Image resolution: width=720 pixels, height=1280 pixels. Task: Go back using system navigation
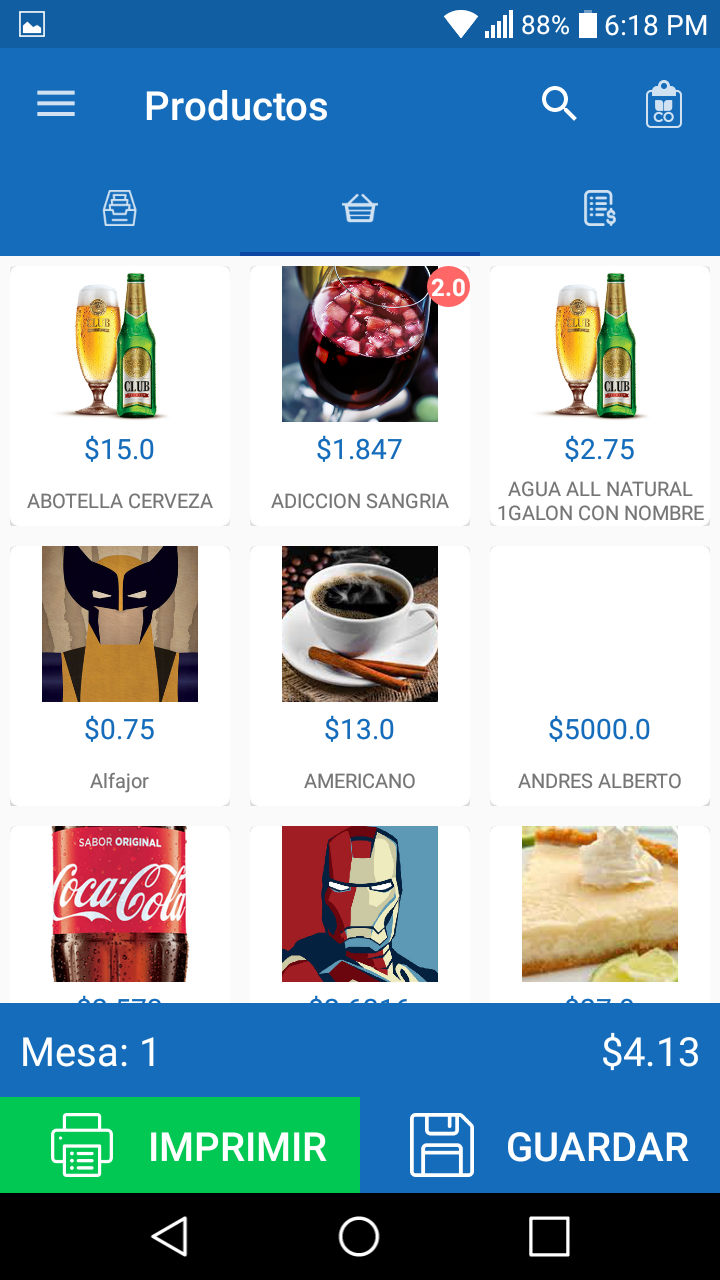point(170,1236)
